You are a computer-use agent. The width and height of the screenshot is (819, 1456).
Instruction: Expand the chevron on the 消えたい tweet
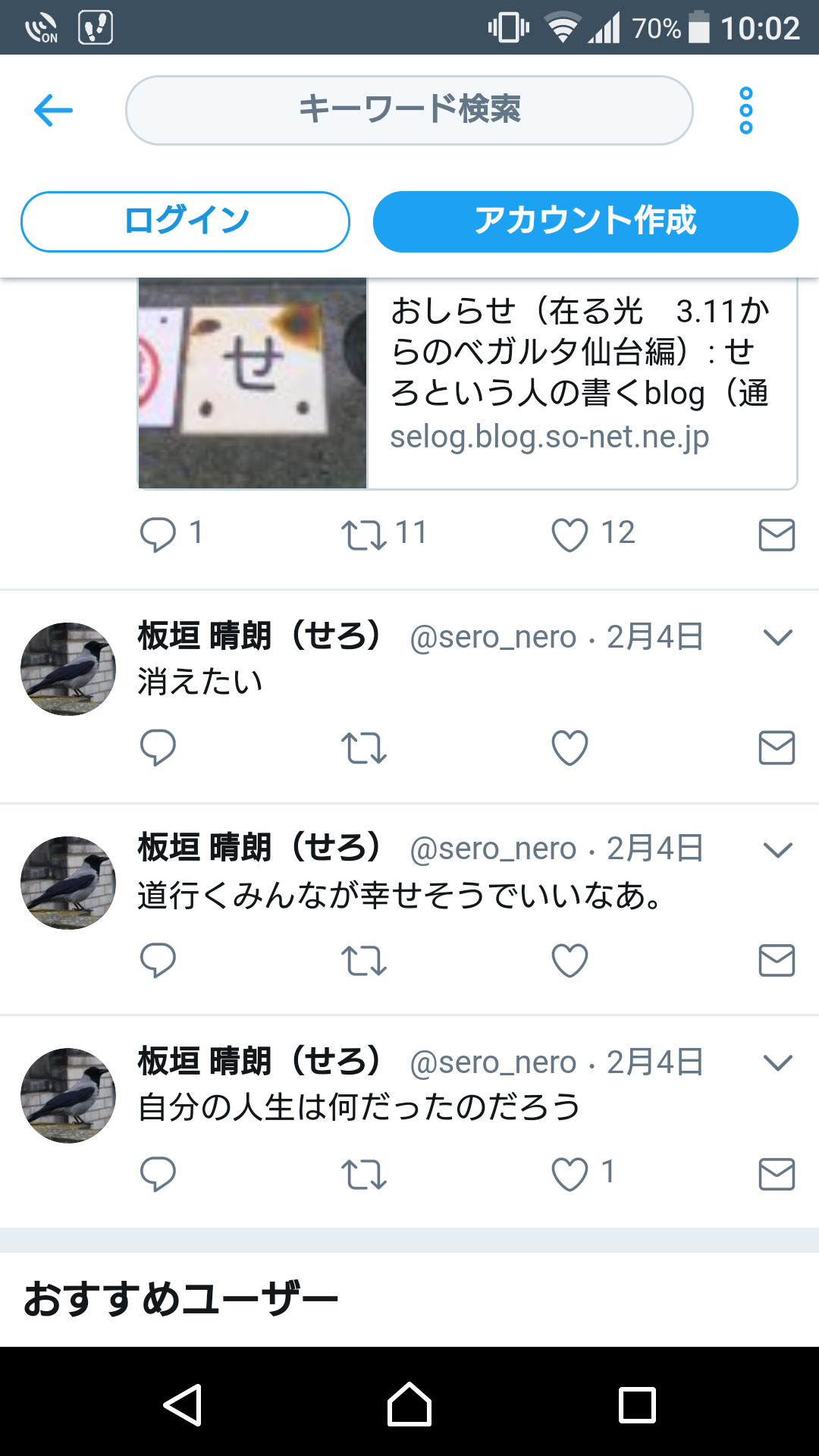(778, 637)
